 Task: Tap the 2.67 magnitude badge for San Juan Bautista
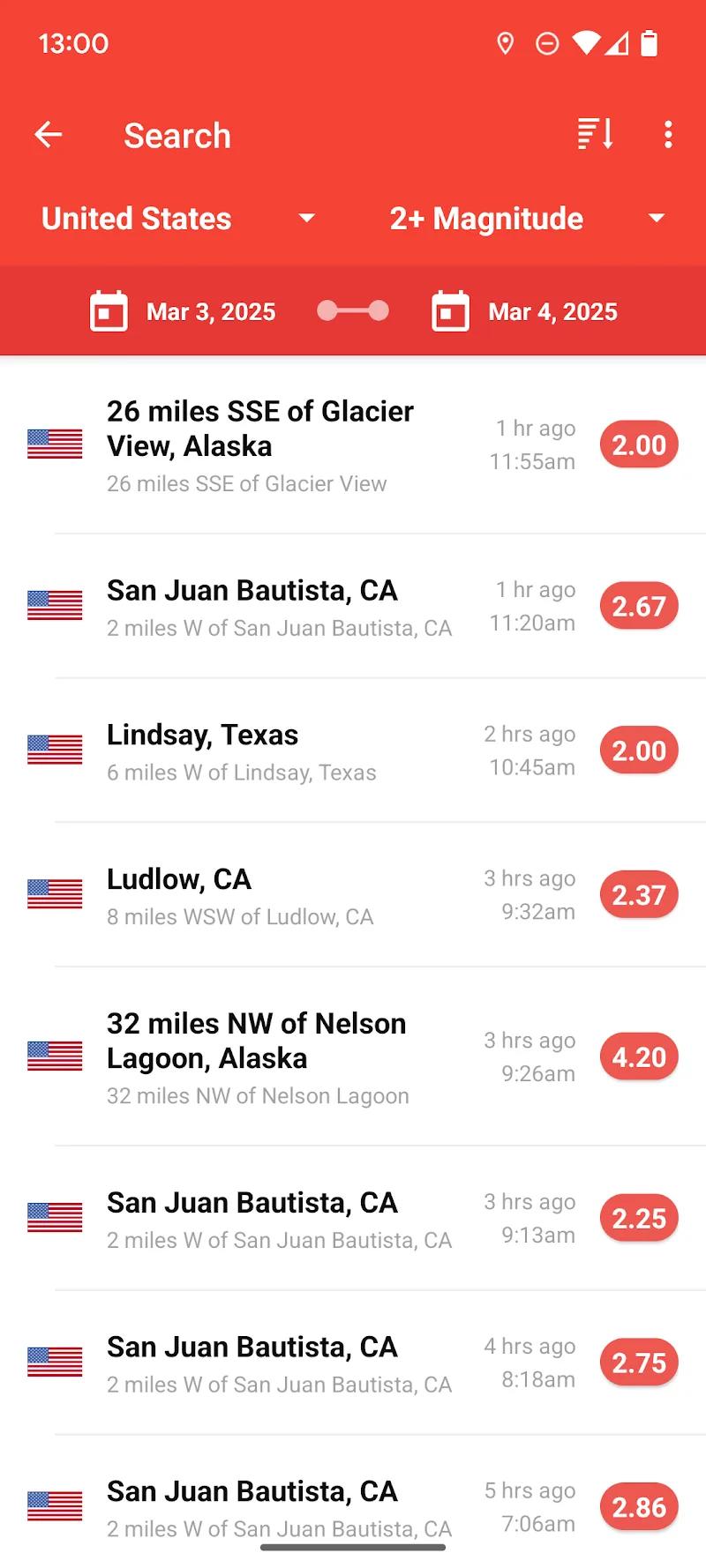pos(638,605)
